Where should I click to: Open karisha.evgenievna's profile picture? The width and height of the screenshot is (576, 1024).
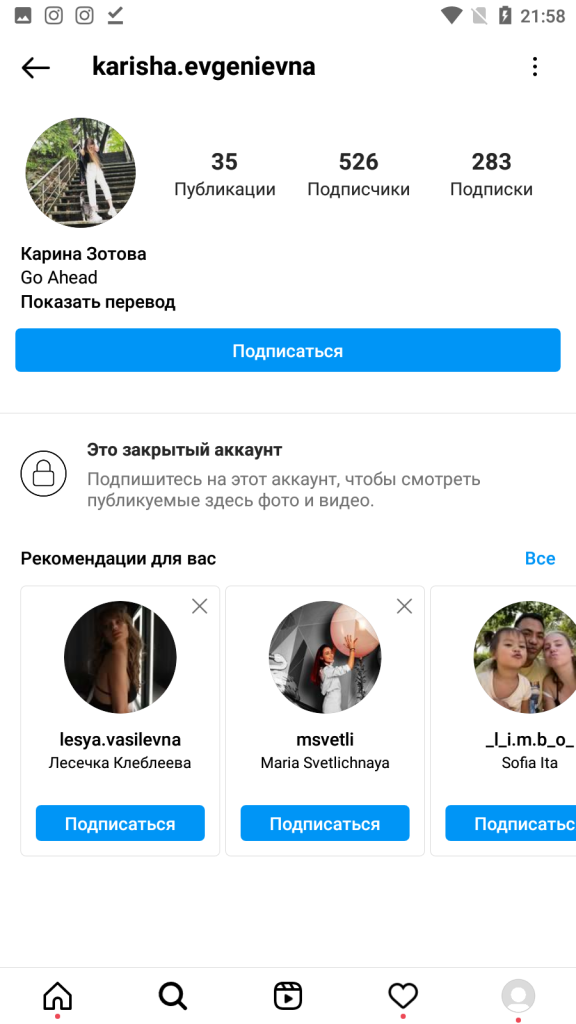80,172
